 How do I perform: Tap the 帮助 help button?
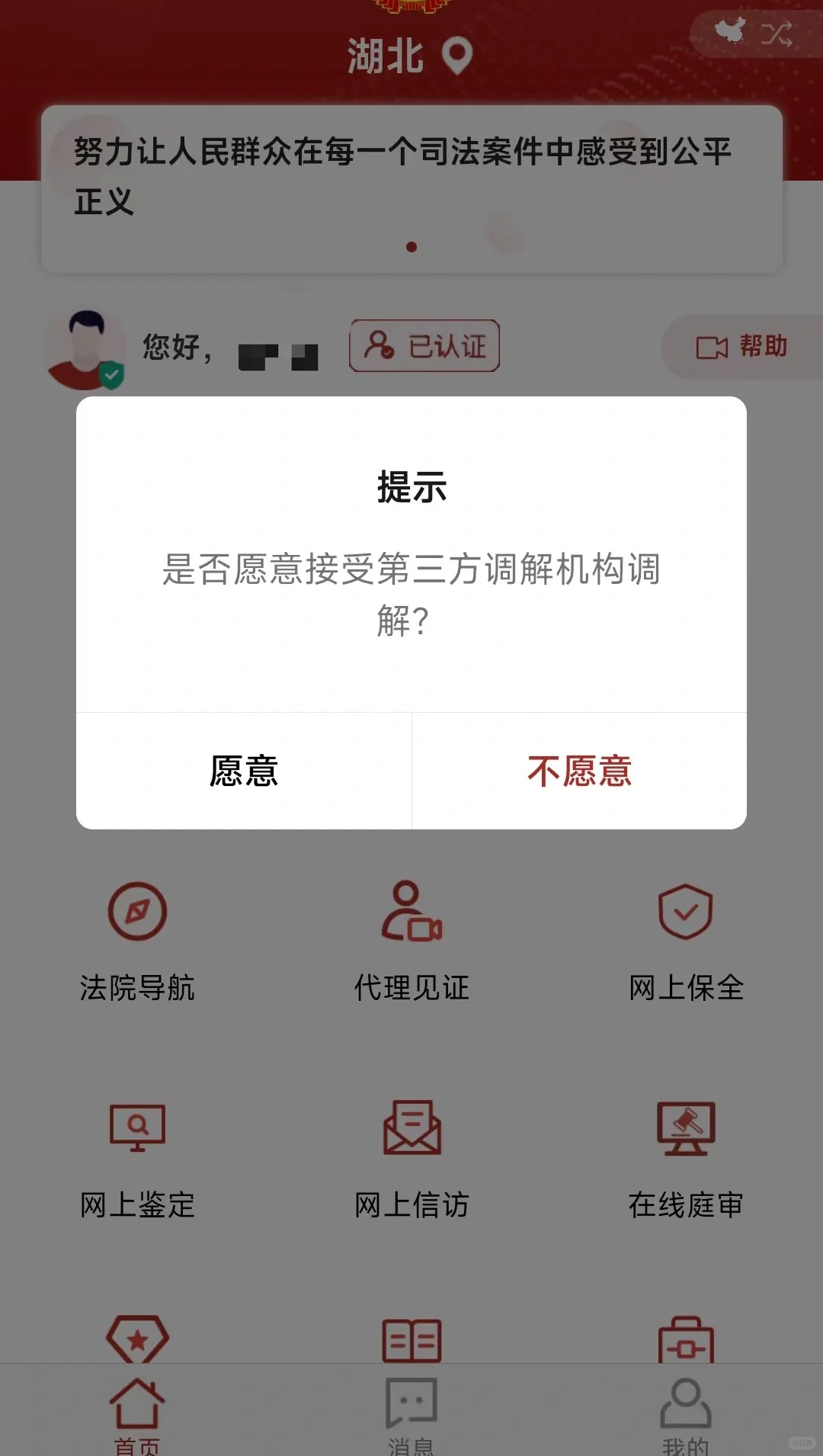[741, 347]
